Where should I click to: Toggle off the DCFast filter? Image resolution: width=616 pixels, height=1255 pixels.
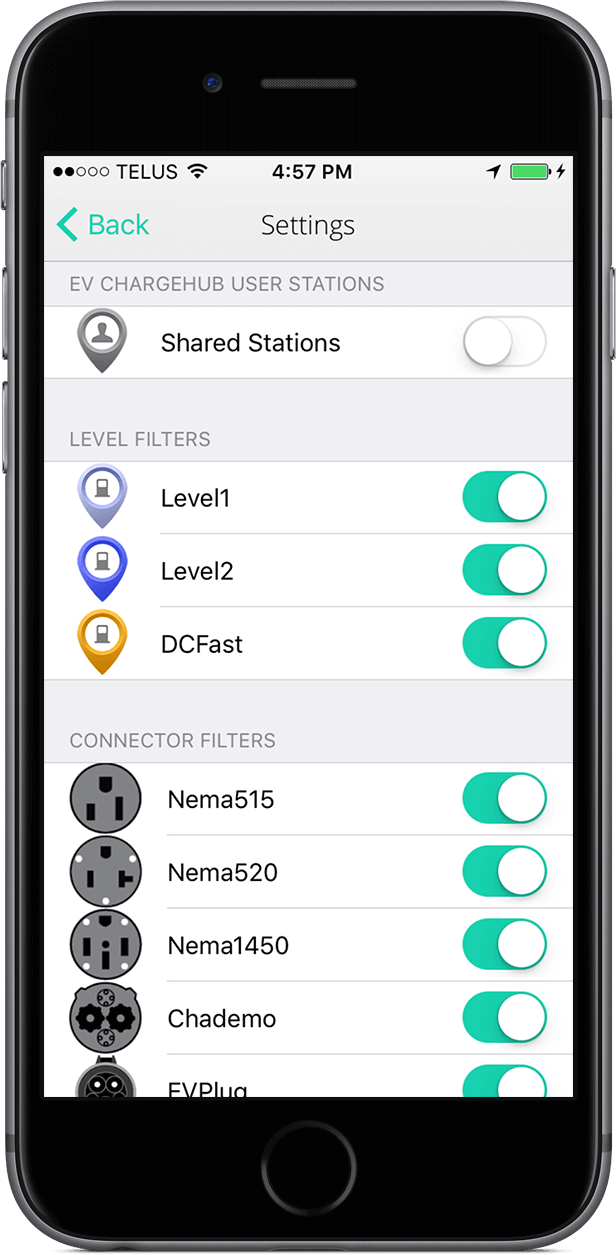pyautogui.click(x=504, y=643)
